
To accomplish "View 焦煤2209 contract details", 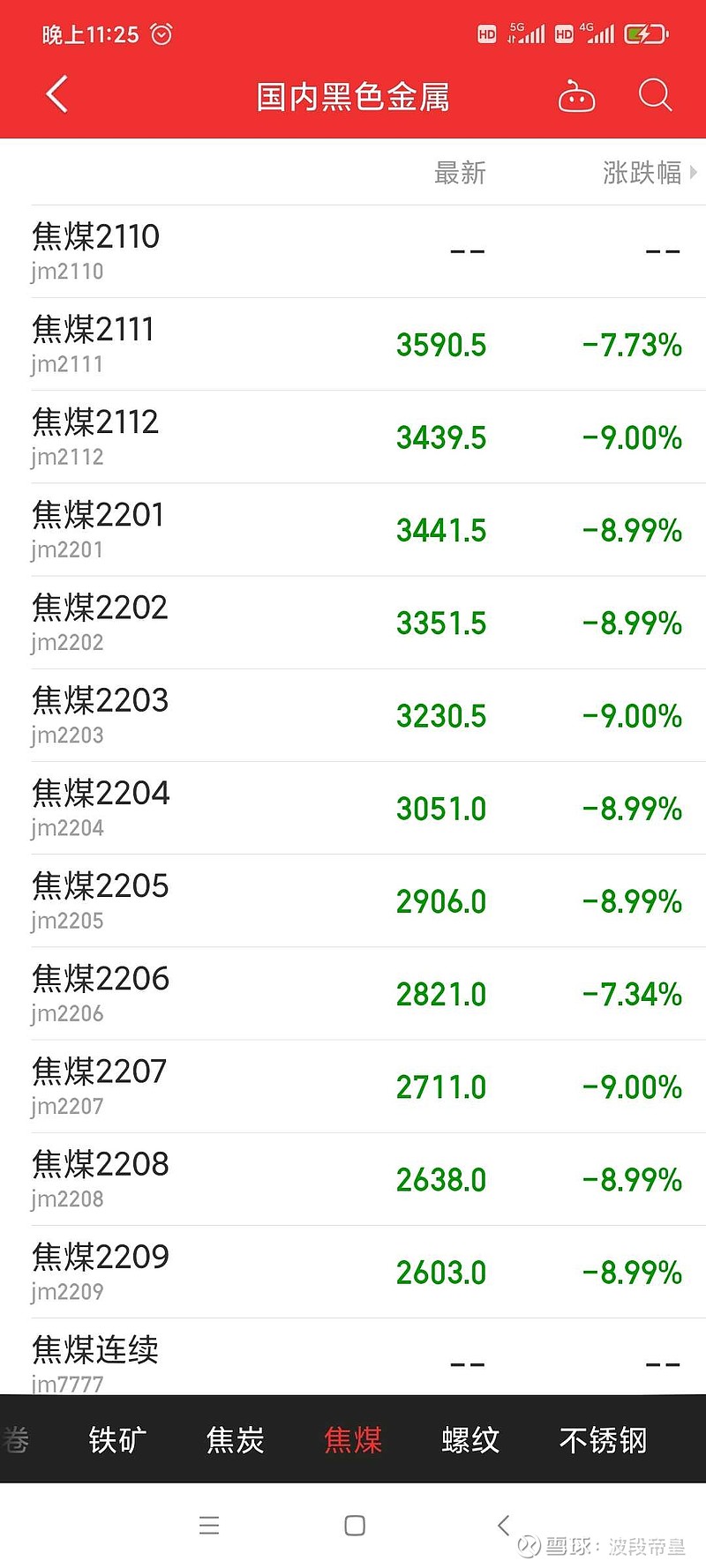I will click(99, 1272).
